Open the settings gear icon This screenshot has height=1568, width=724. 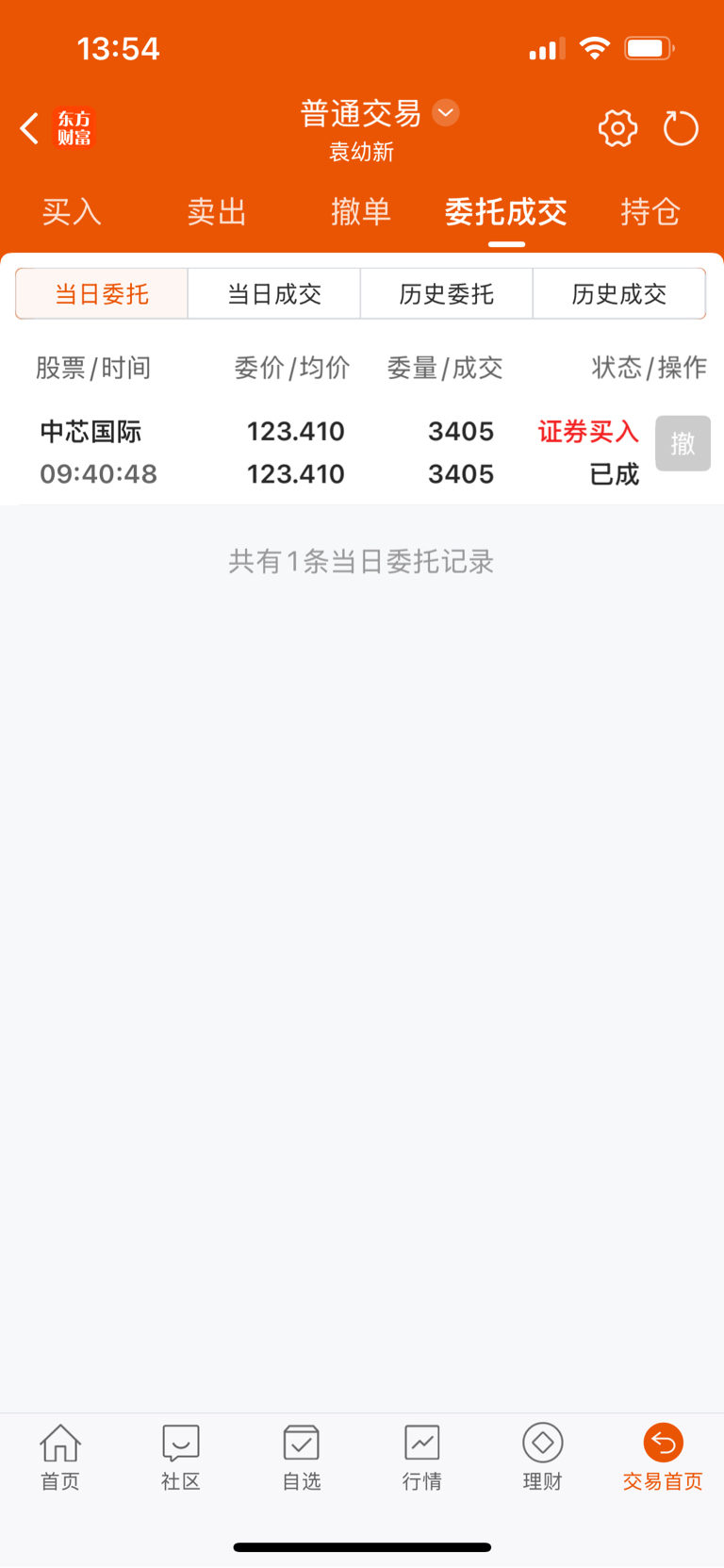617,128
